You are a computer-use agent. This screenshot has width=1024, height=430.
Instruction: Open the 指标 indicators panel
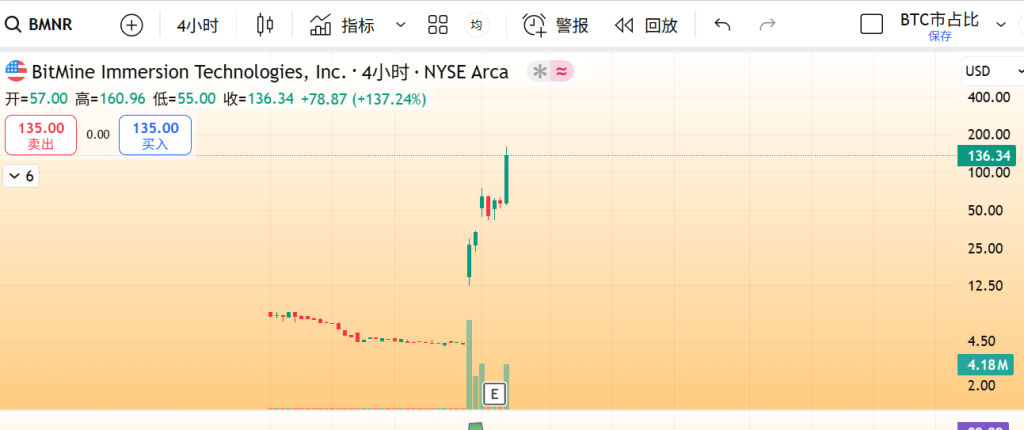(x=344, y=25)
